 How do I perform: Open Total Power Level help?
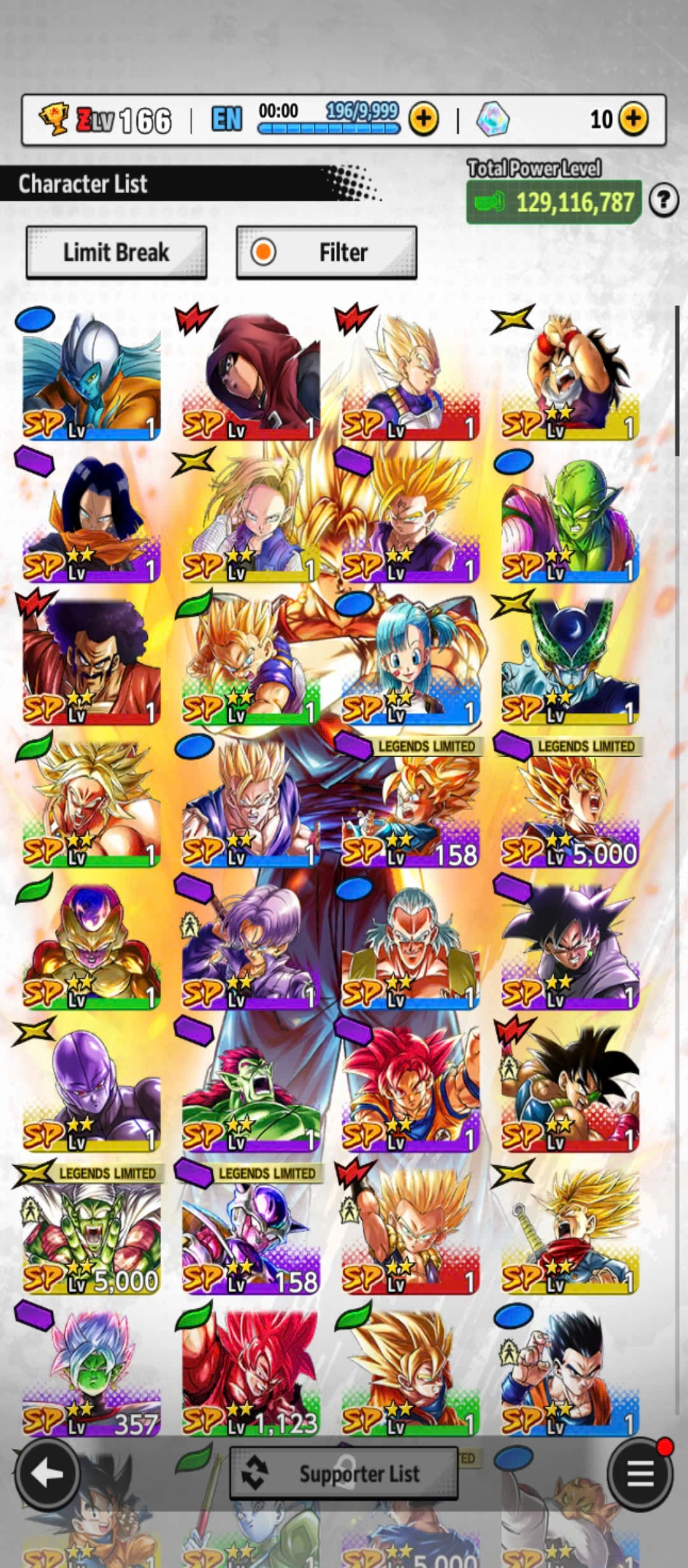pos(663,201)
